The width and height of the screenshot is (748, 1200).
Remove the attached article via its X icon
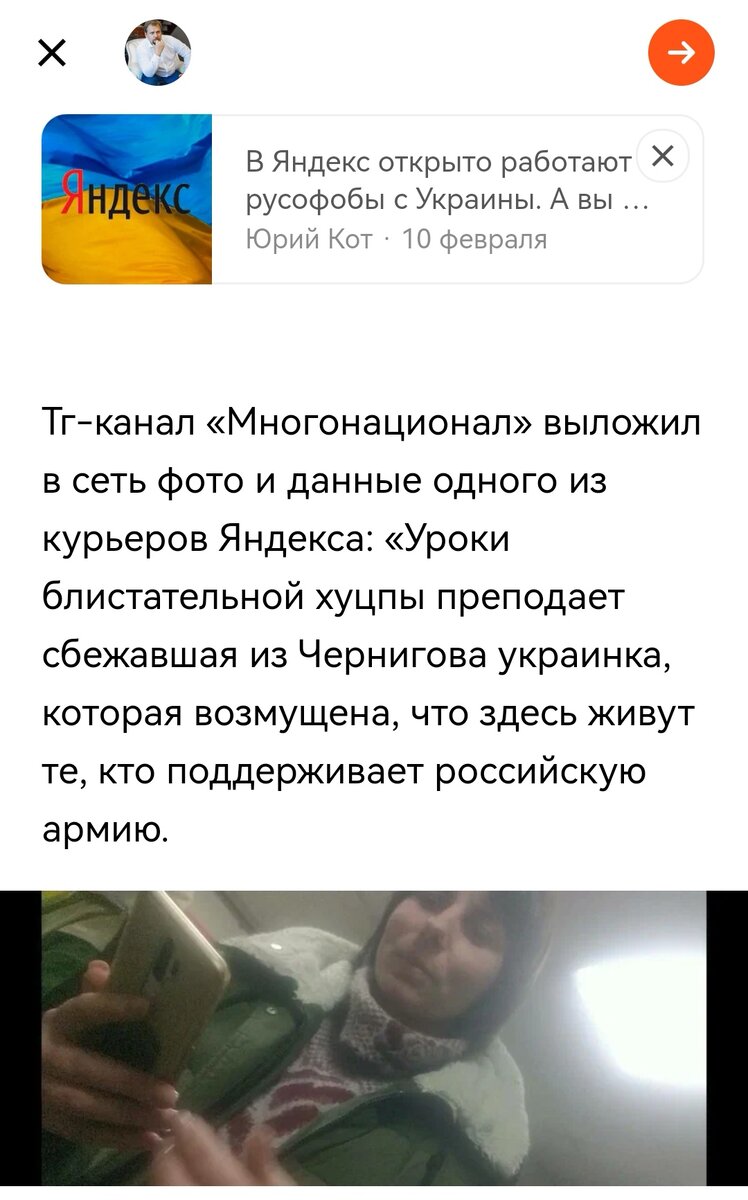pyautogui.click(x=661, y=155)
